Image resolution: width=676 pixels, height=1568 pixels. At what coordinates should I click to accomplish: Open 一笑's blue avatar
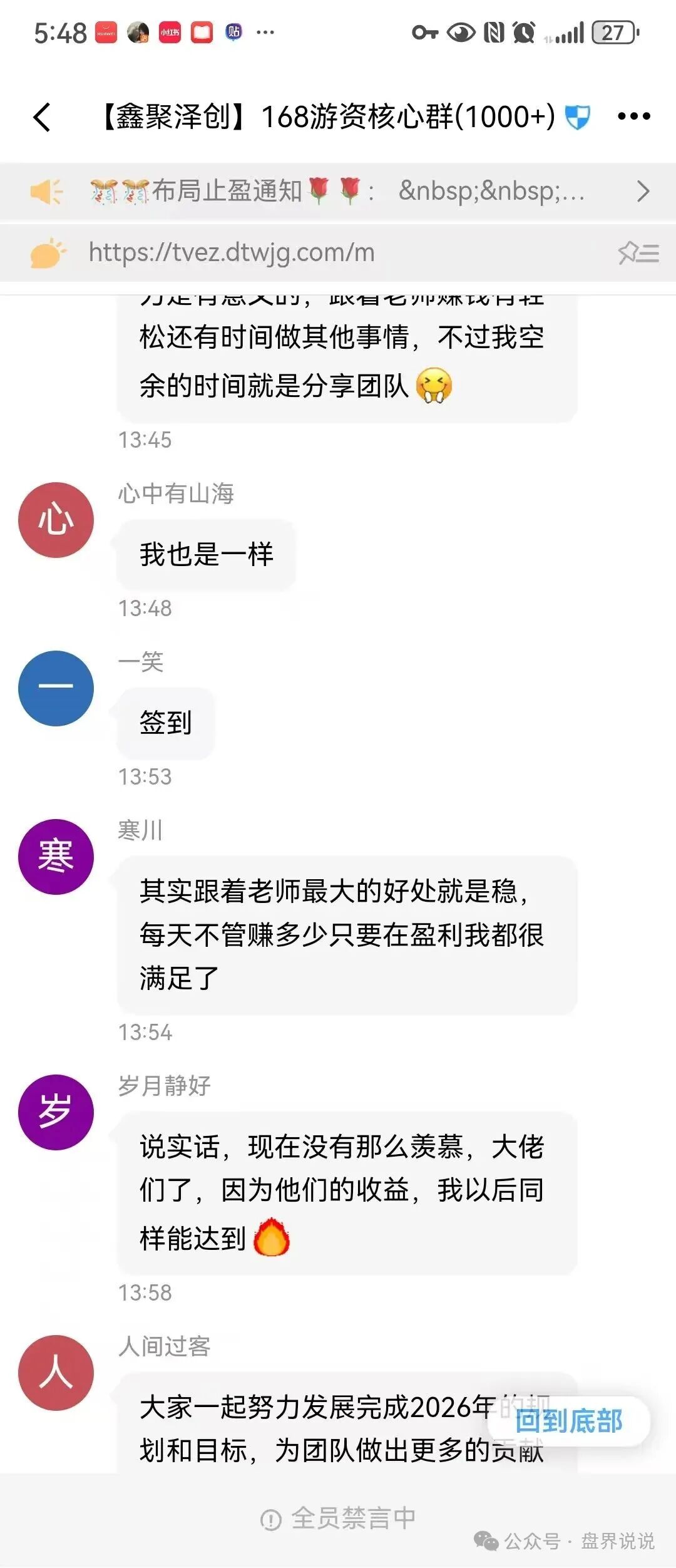tap(55, 689)
